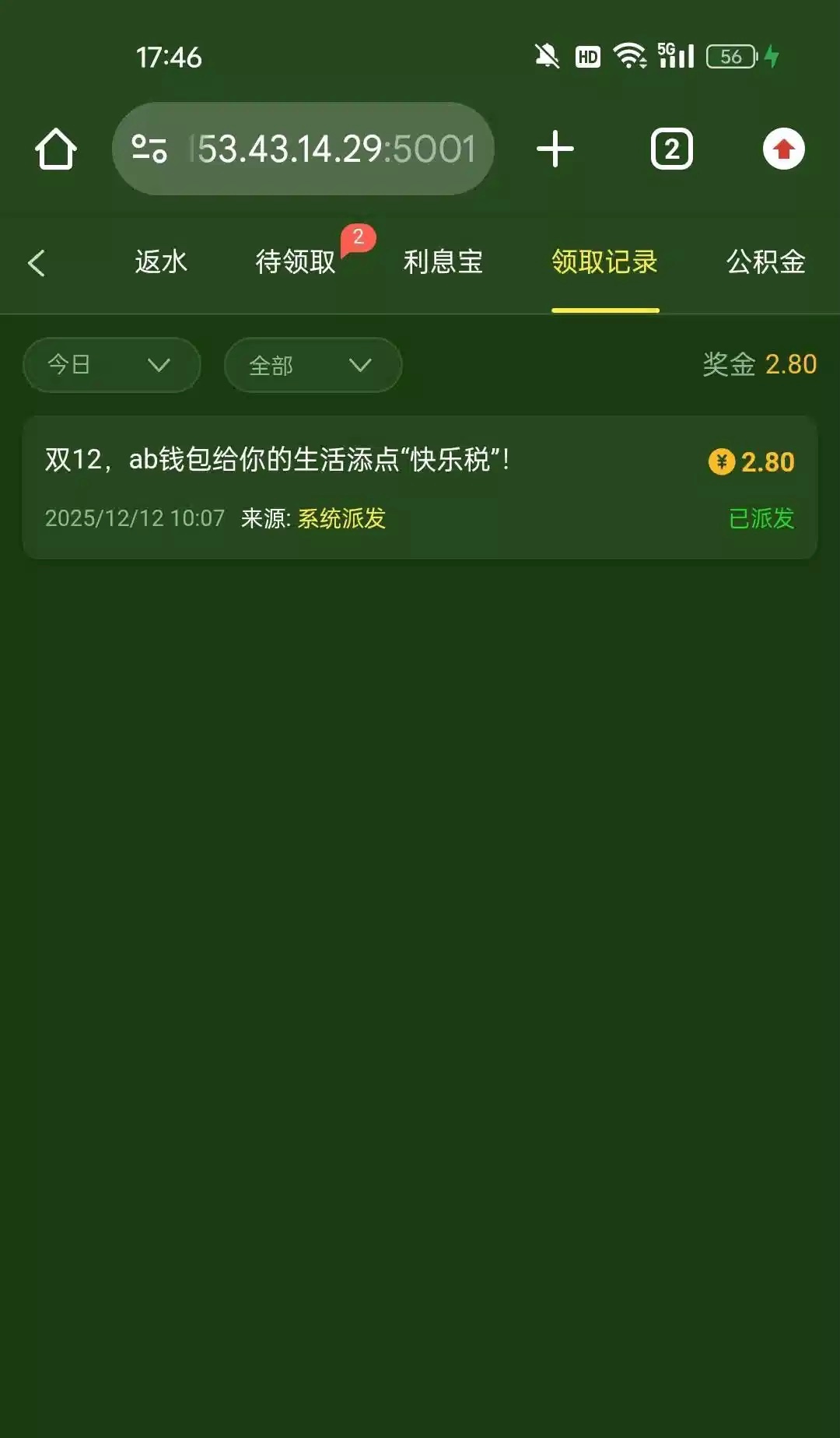Go back using the left arrow
This screenshot has height=1438, width=840.
tap(37, 263)
